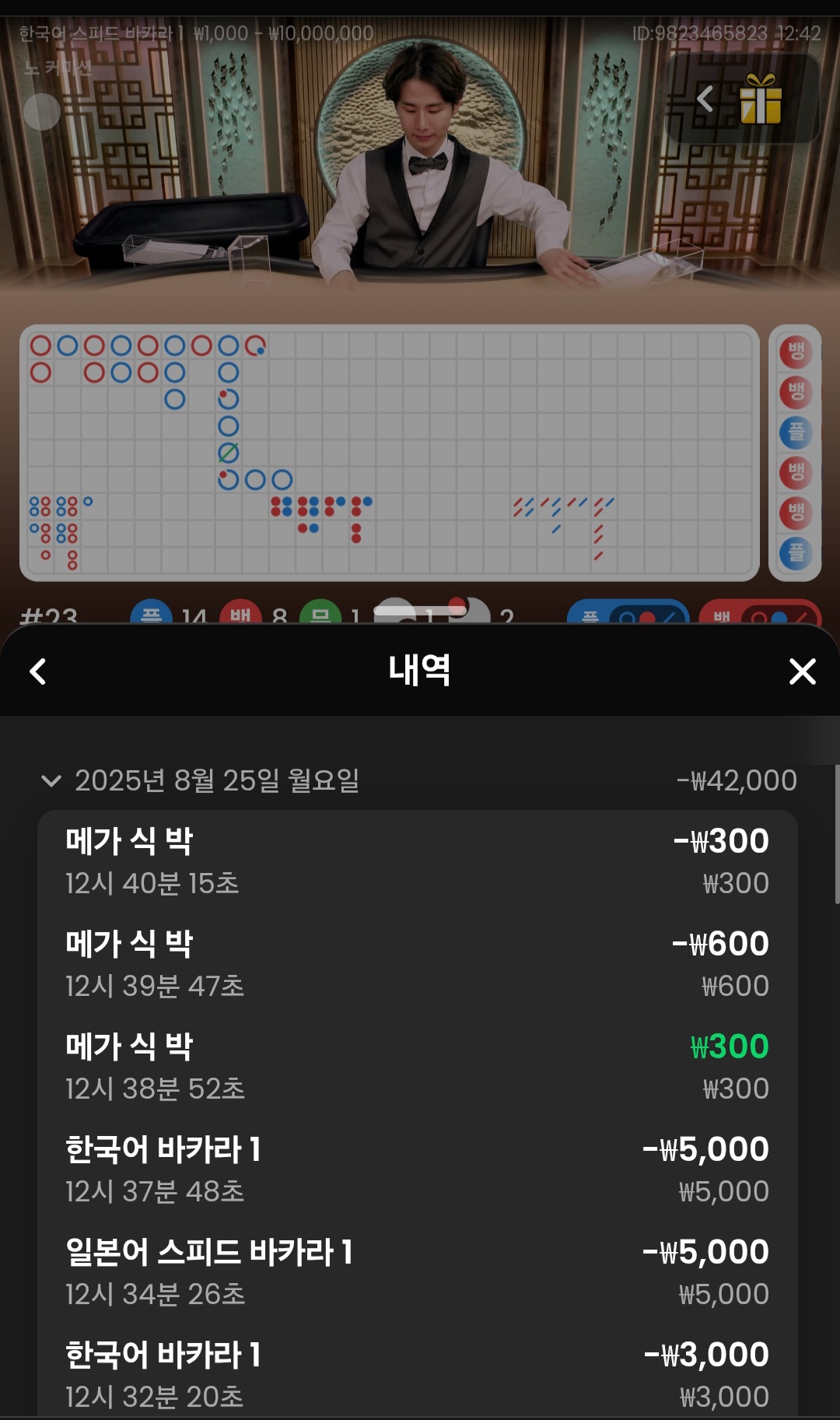This screenshot has width=840, height=1420.
Task: Tap the gift box icon
Action: point(760,100)
